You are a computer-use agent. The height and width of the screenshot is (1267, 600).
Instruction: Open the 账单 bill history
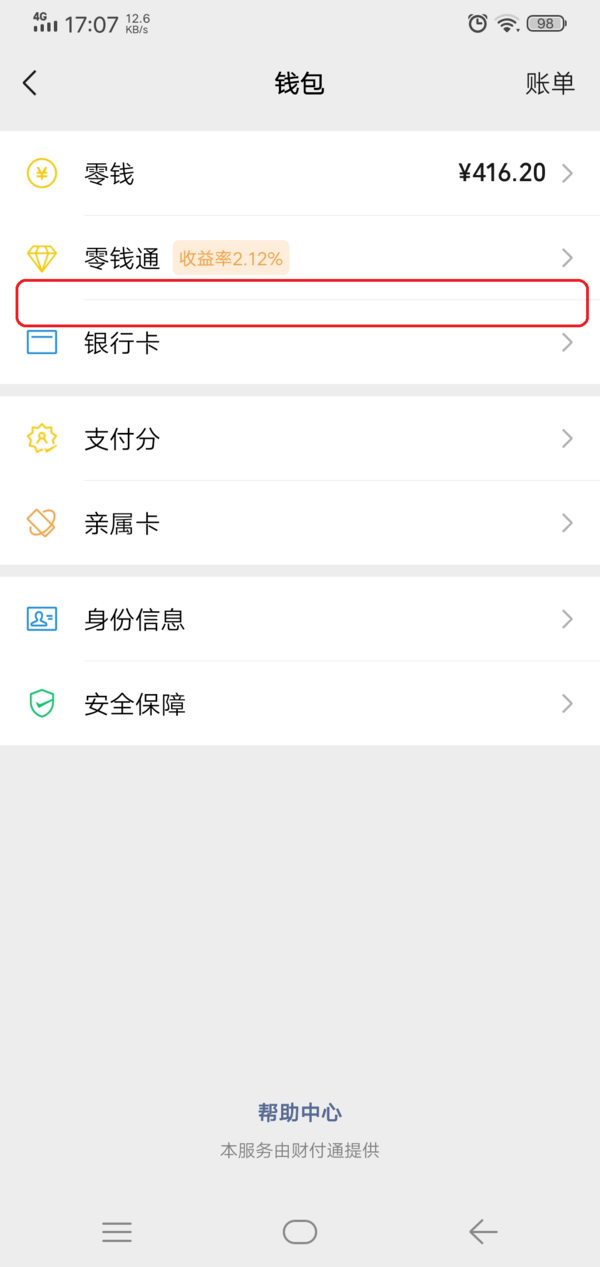tap(550, 84)
